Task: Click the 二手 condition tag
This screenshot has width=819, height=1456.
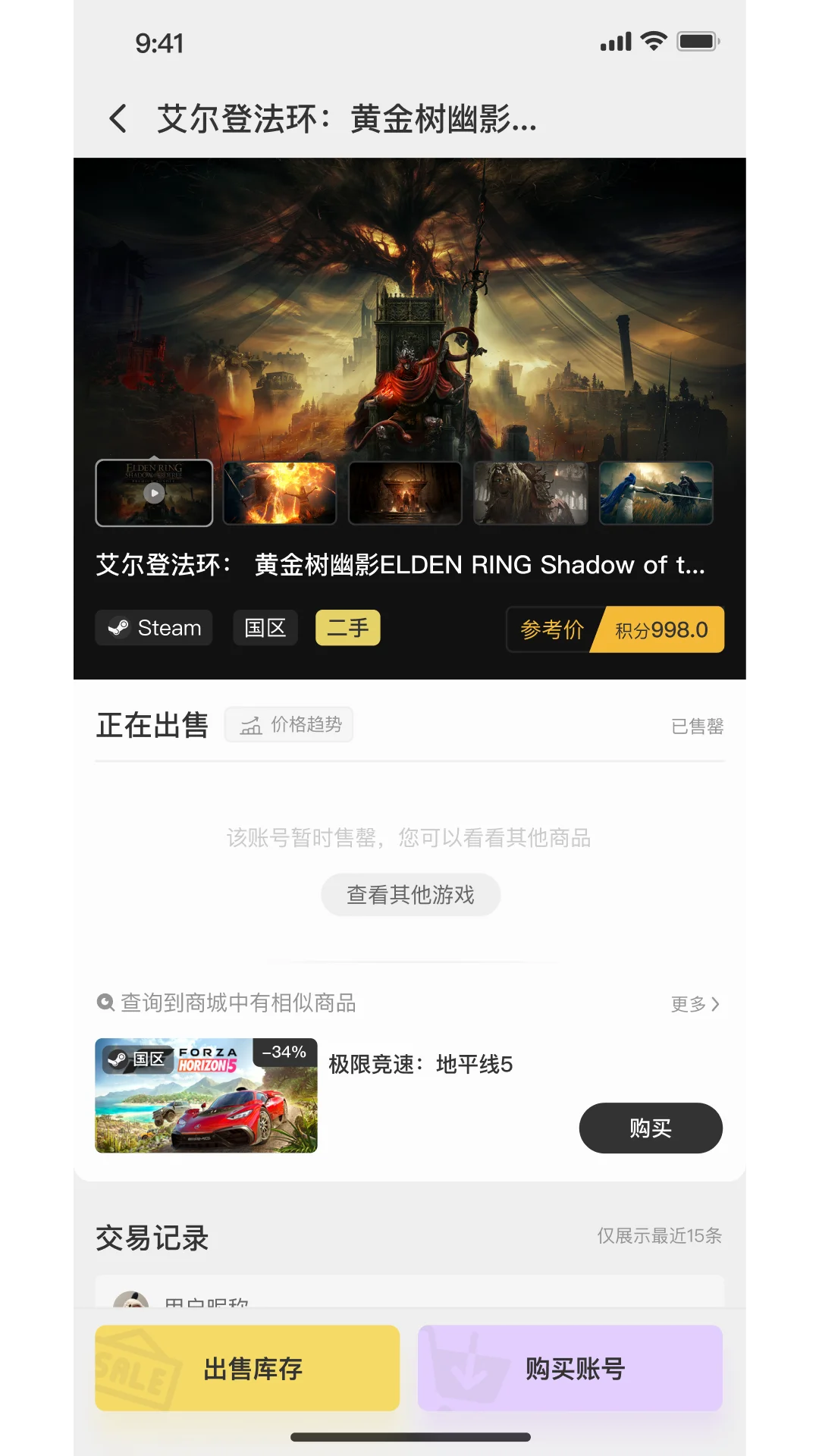Action: 347,627
